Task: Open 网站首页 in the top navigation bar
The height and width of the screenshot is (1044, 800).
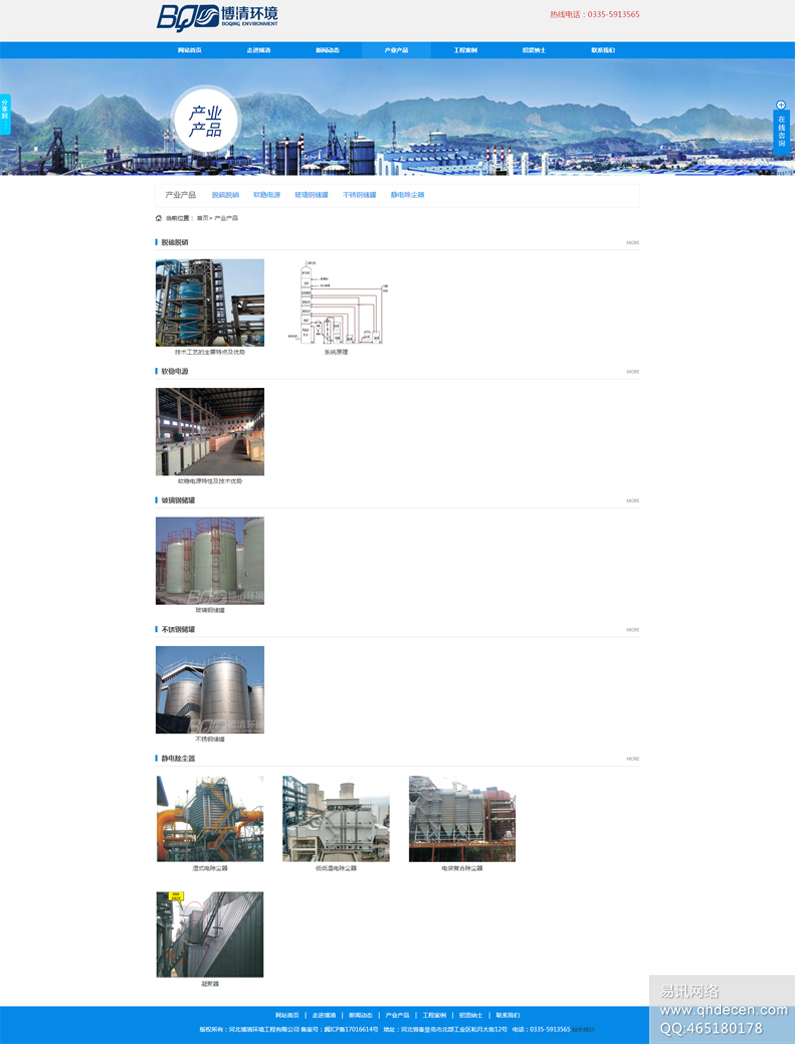Action: pos(189,50)
